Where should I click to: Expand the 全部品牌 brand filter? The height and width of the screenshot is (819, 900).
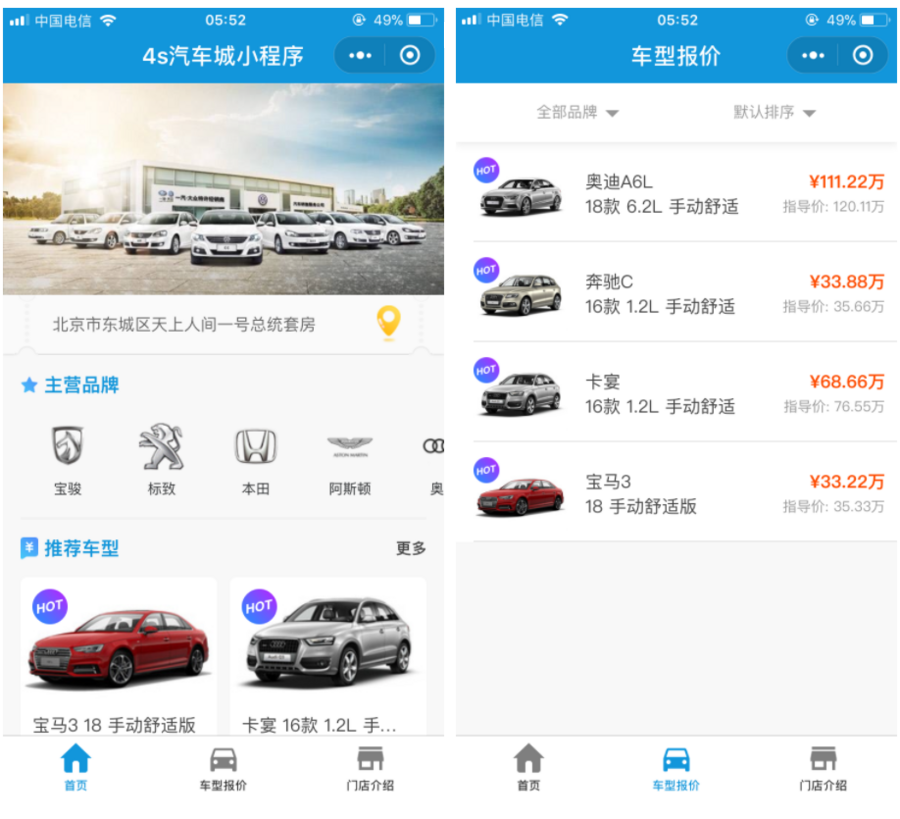coord(577,112)
